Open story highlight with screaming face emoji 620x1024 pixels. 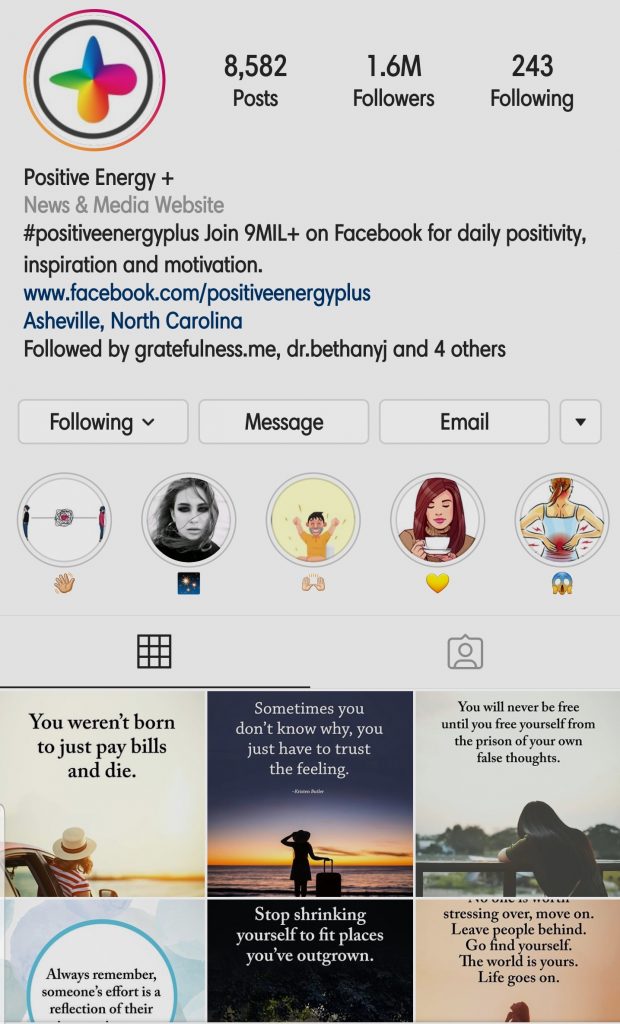(562, 521)
